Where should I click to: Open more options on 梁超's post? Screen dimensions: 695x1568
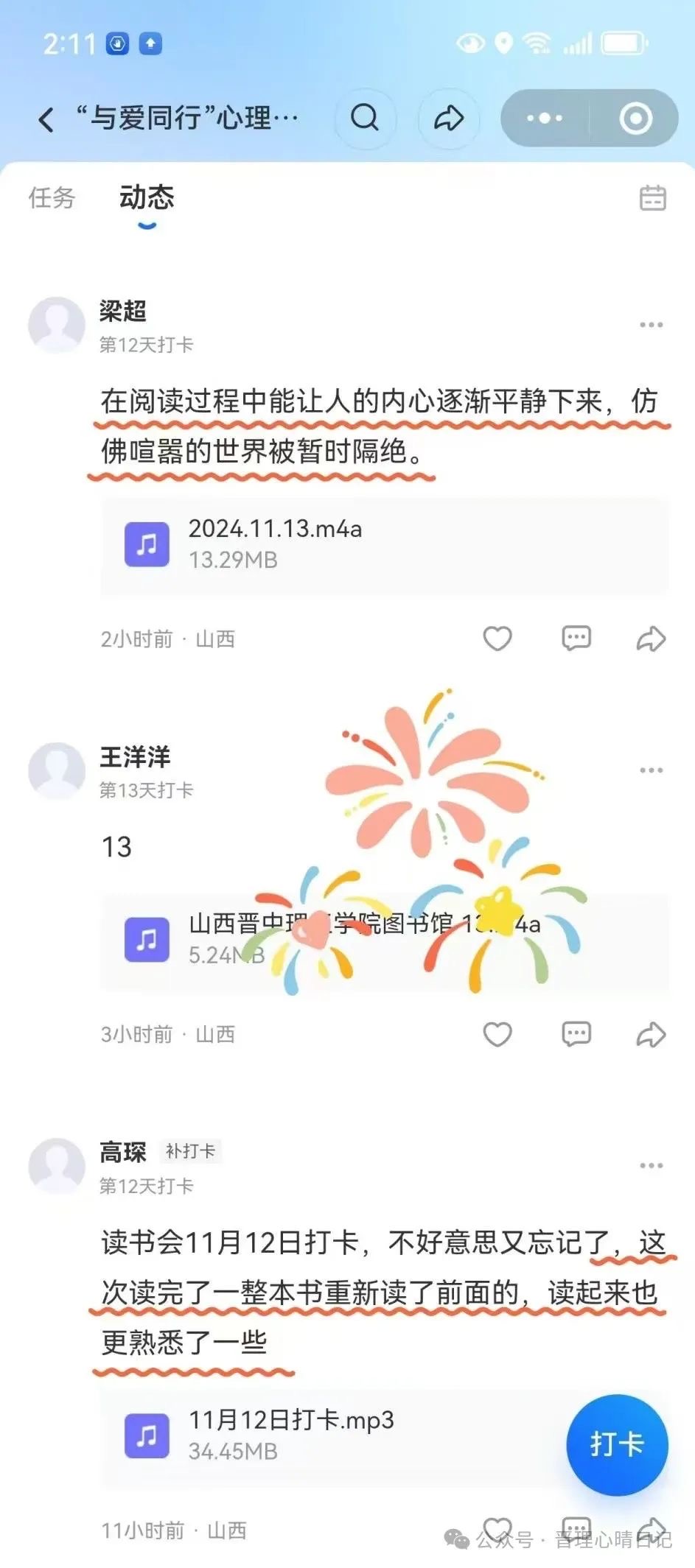click(x=651, y=325)
